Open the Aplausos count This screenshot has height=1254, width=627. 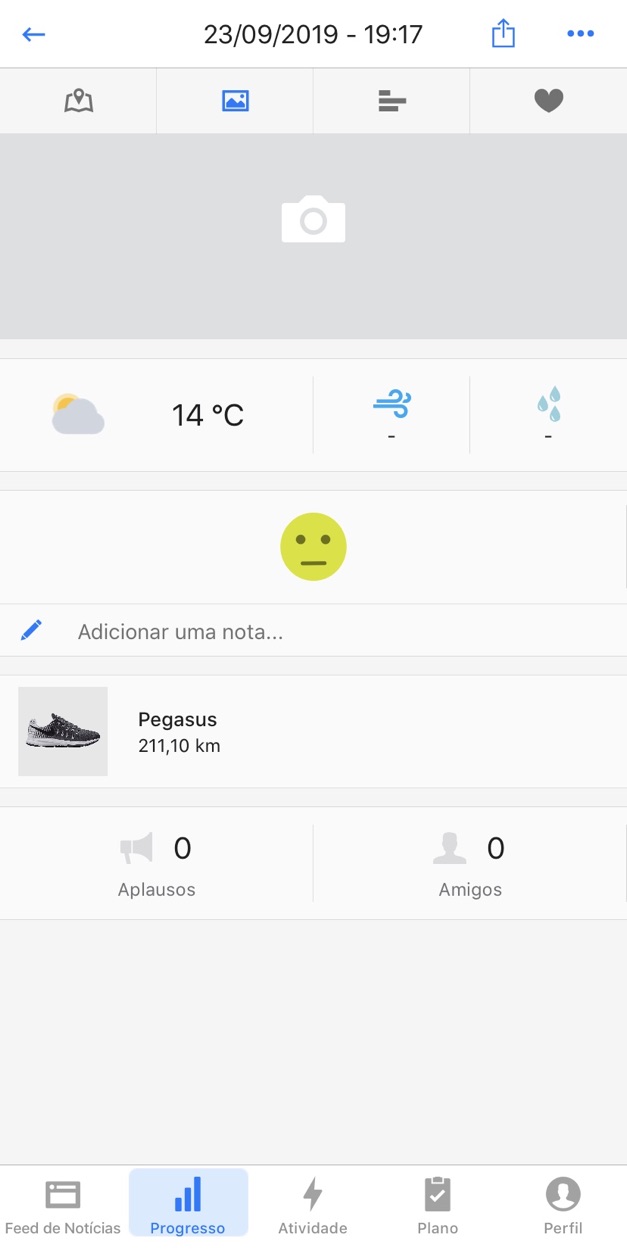tap(156, 863)
